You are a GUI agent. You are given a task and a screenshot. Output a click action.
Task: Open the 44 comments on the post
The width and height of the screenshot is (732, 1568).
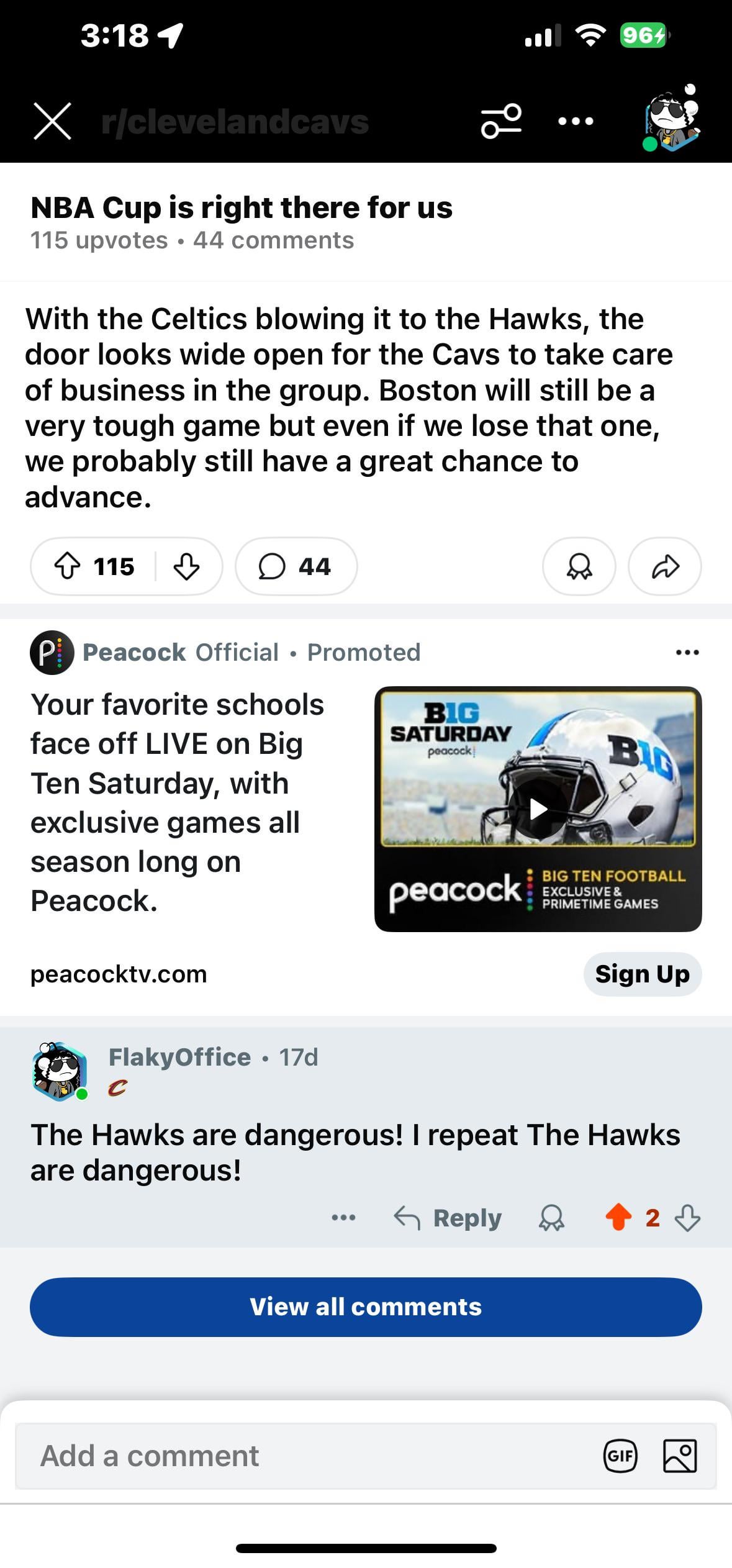point(296,566)
